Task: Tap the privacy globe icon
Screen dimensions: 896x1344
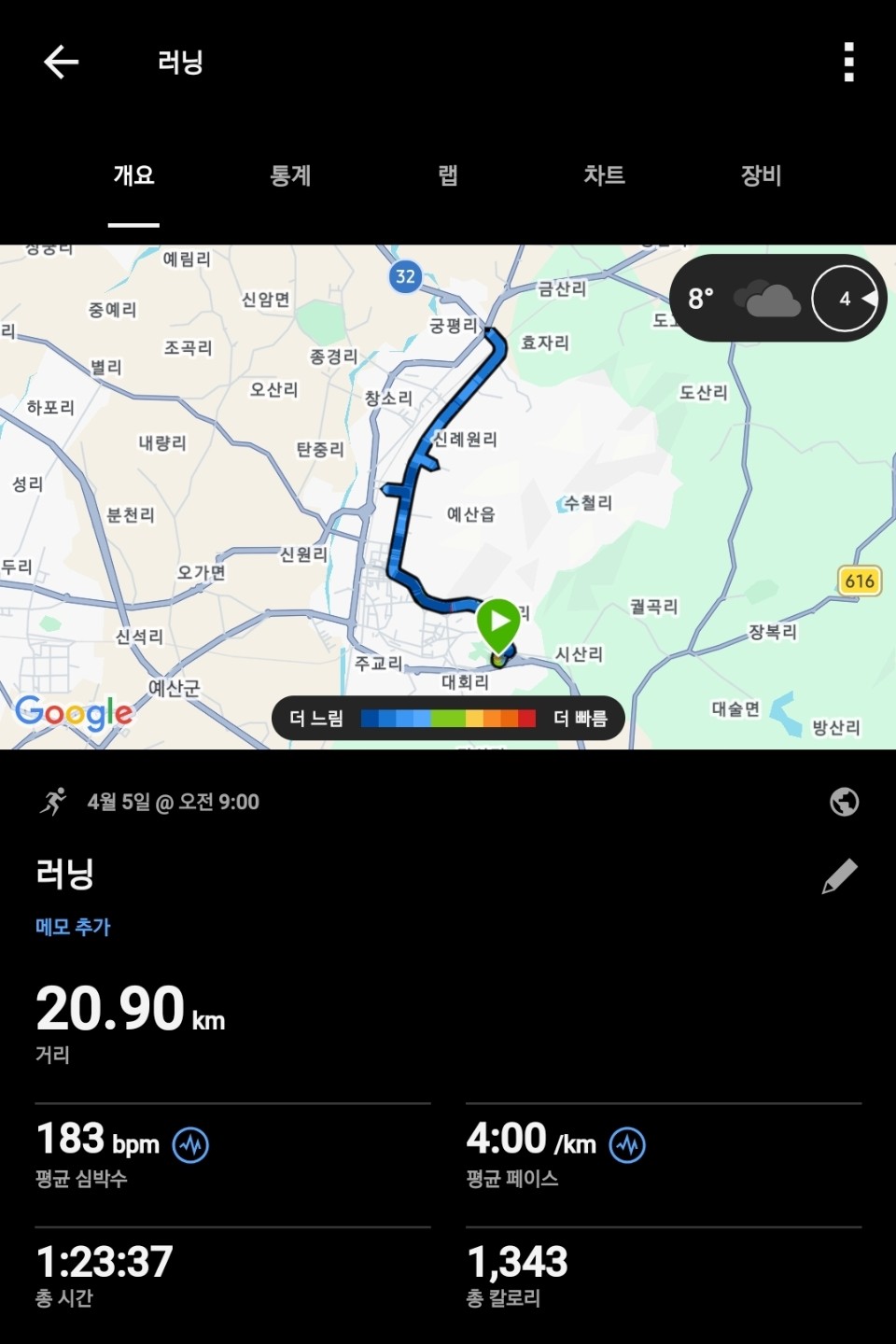Action: point(844,801)
